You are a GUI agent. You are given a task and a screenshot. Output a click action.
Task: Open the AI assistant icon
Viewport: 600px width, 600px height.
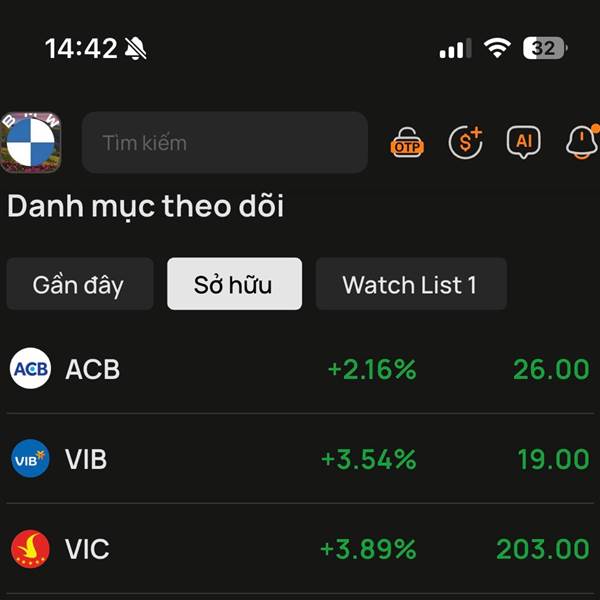524,142
